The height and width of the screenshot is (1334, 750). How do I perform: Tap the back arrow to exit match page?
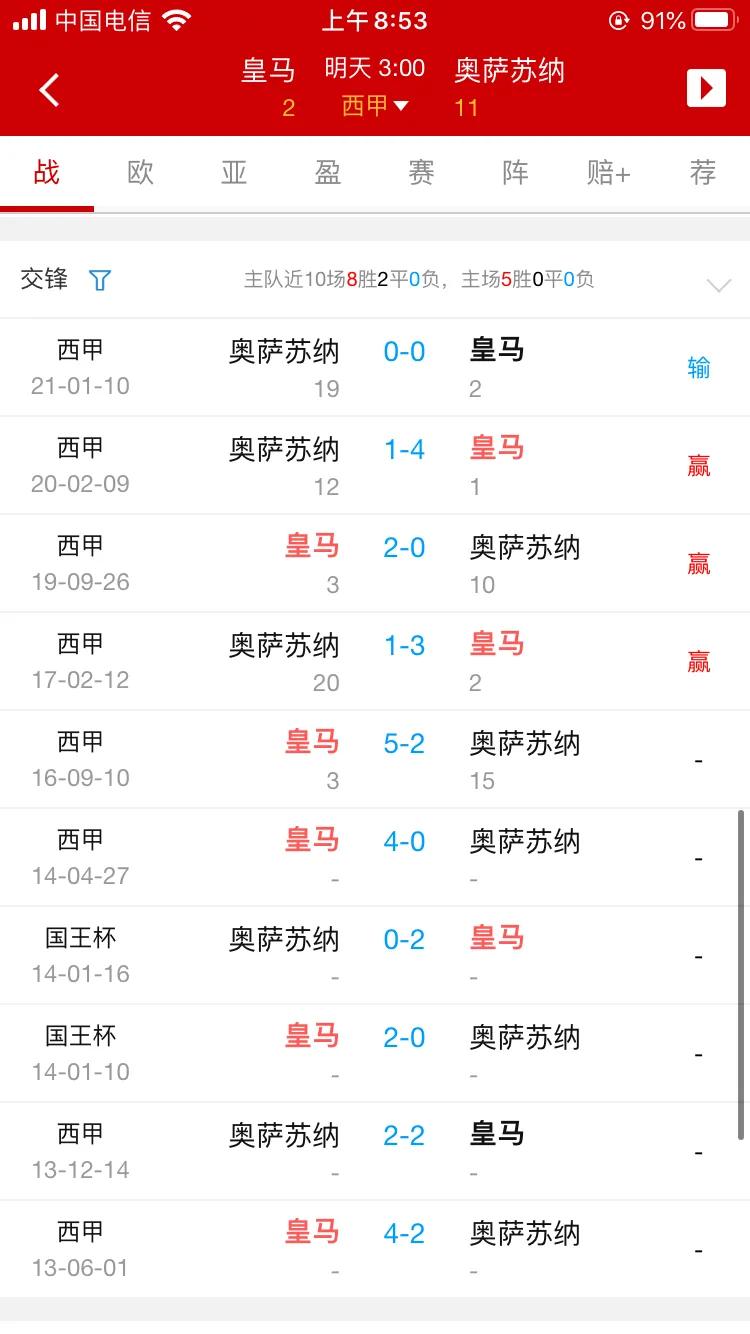(48, 89)
